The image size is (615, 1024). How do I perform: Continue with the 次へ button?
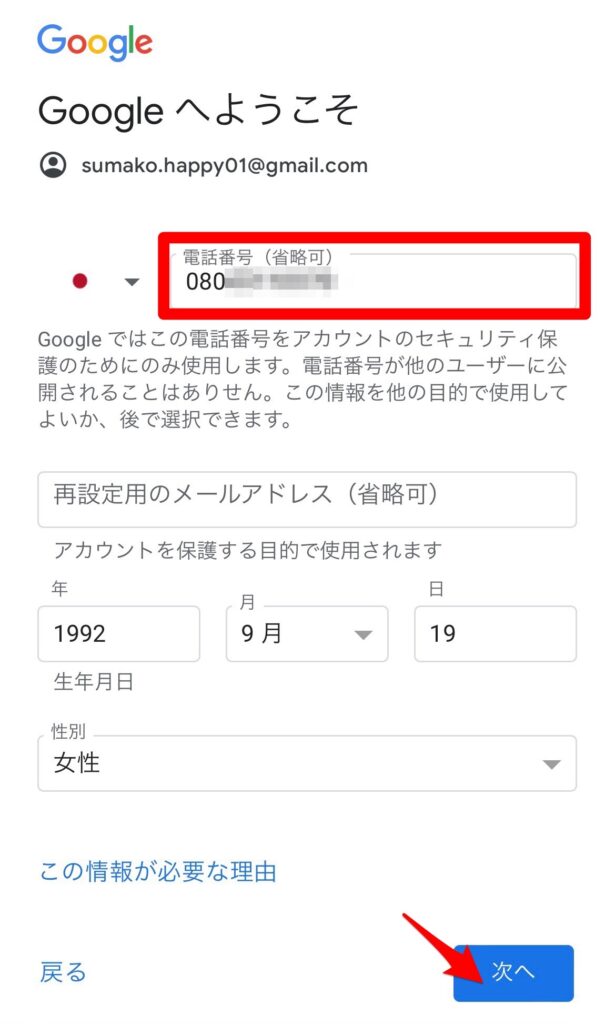click(x=513, y=972)
